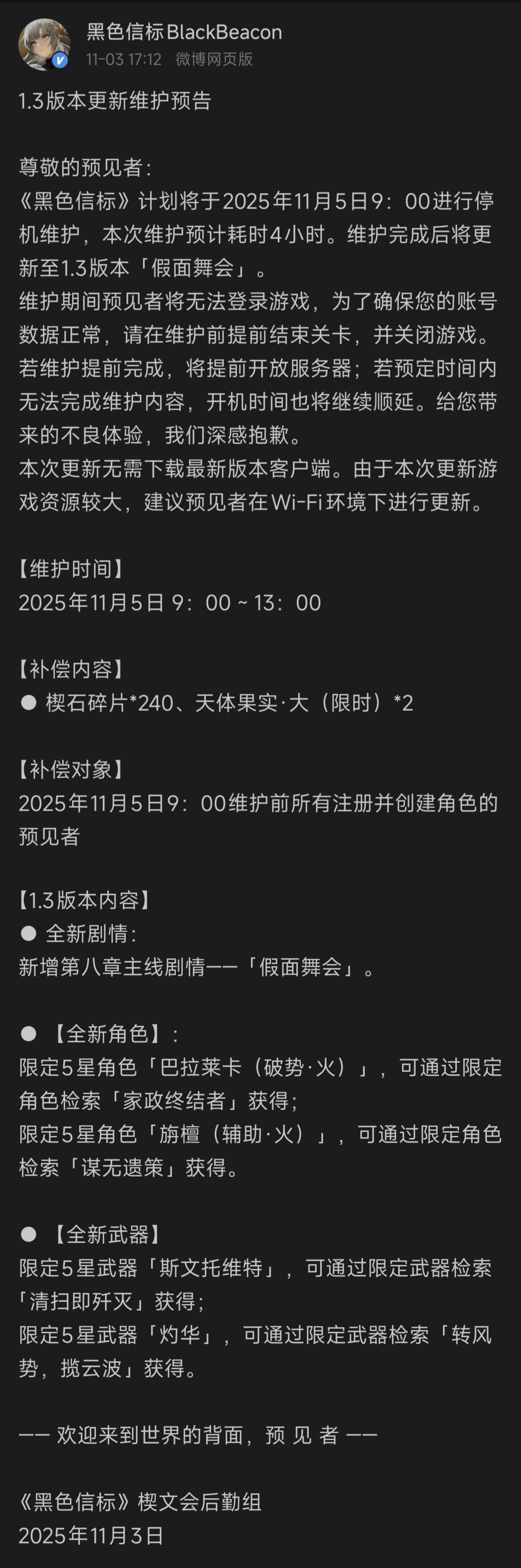Image resolution: width=521 pixels, height=1568 pixels.
Task: Open the 黑色信标 BlackBeacon profile avatar
Action: coord(44,44)
